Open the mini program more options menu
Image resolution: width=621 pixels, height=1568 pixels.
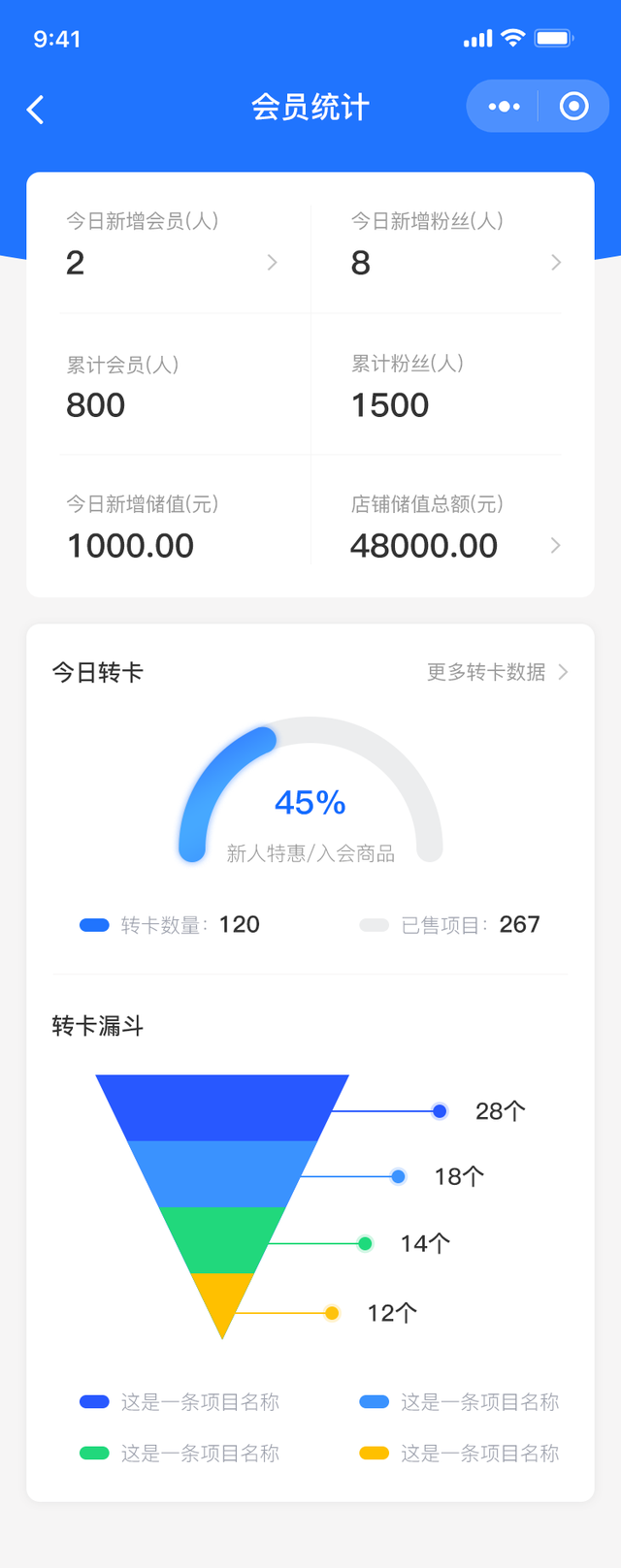point(504,107)
